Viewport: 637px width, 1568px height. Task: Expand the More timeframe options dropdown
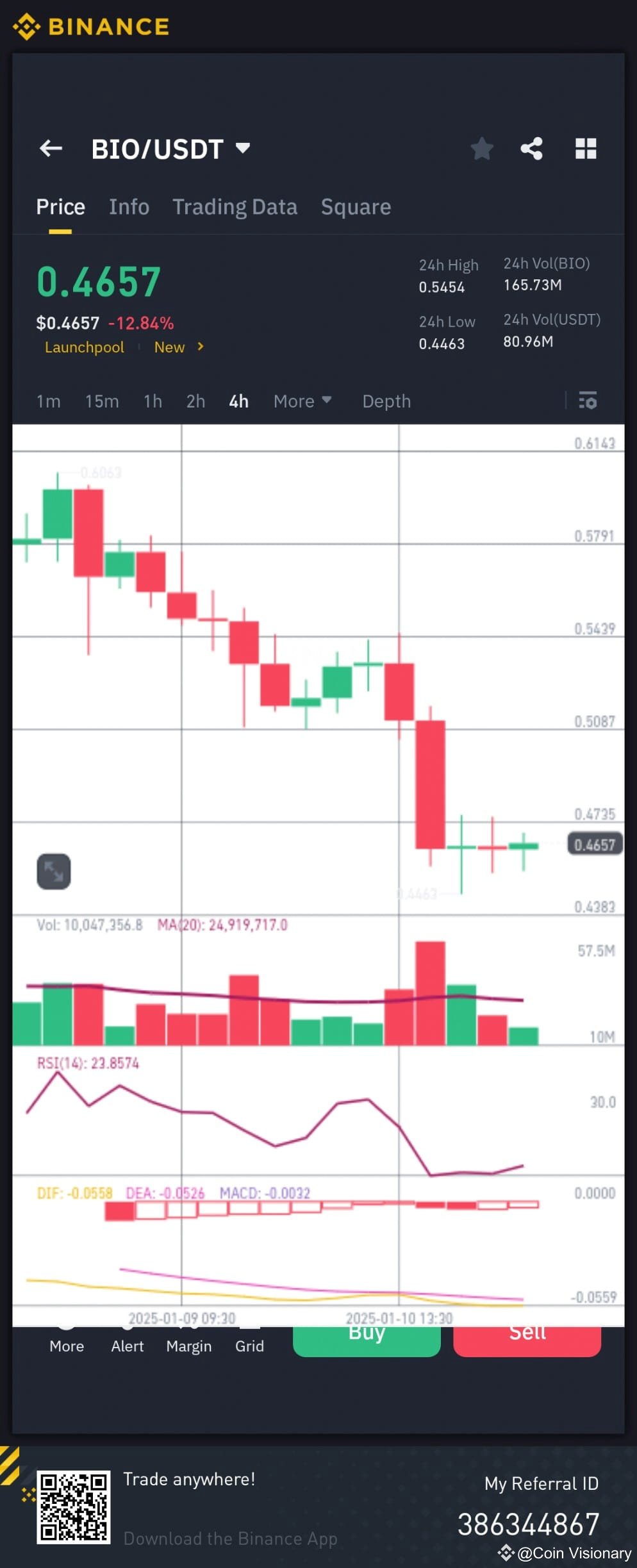(x=301, y=401)
